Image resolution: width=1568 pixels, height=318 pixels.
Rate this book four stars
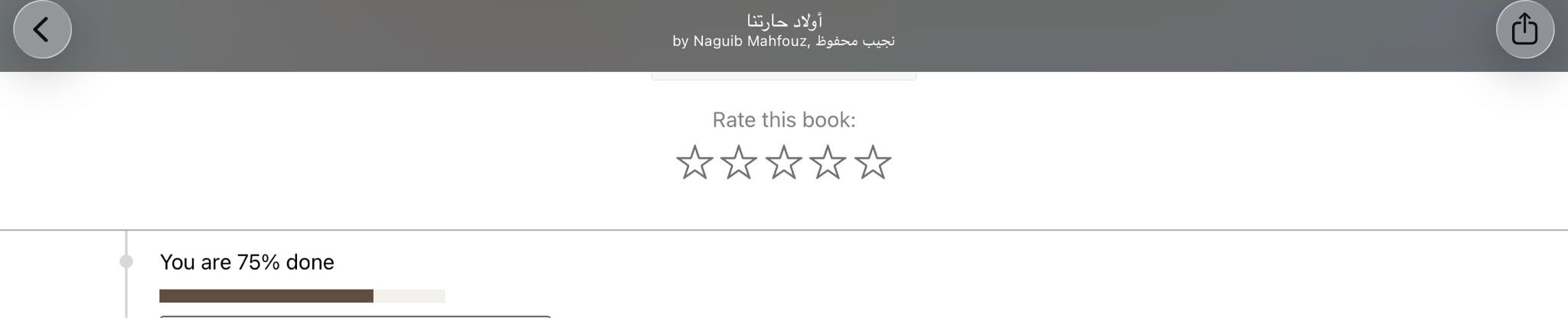[828, 163]
